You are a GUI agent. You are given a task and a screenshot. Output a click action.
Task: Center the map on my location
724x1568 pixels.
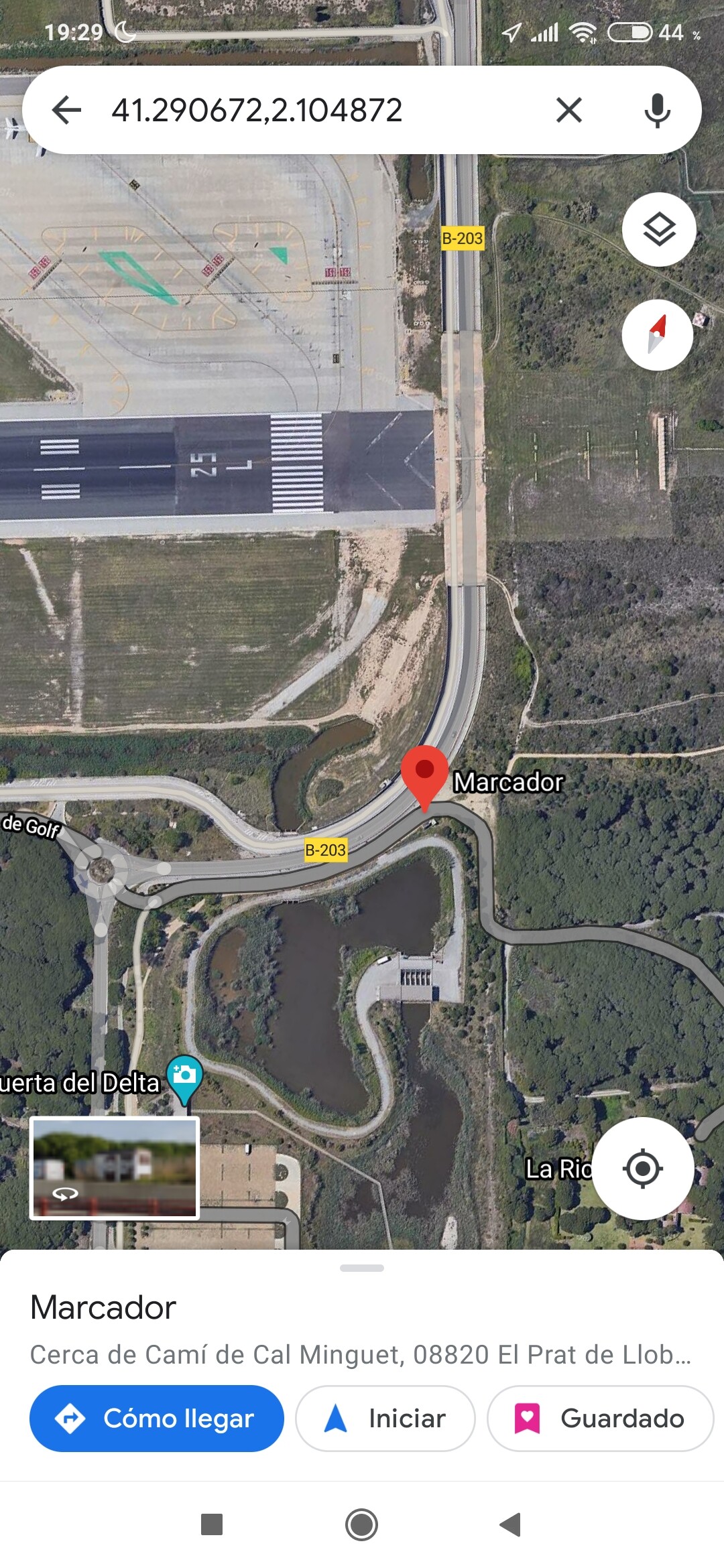[x=642, y=1169]
